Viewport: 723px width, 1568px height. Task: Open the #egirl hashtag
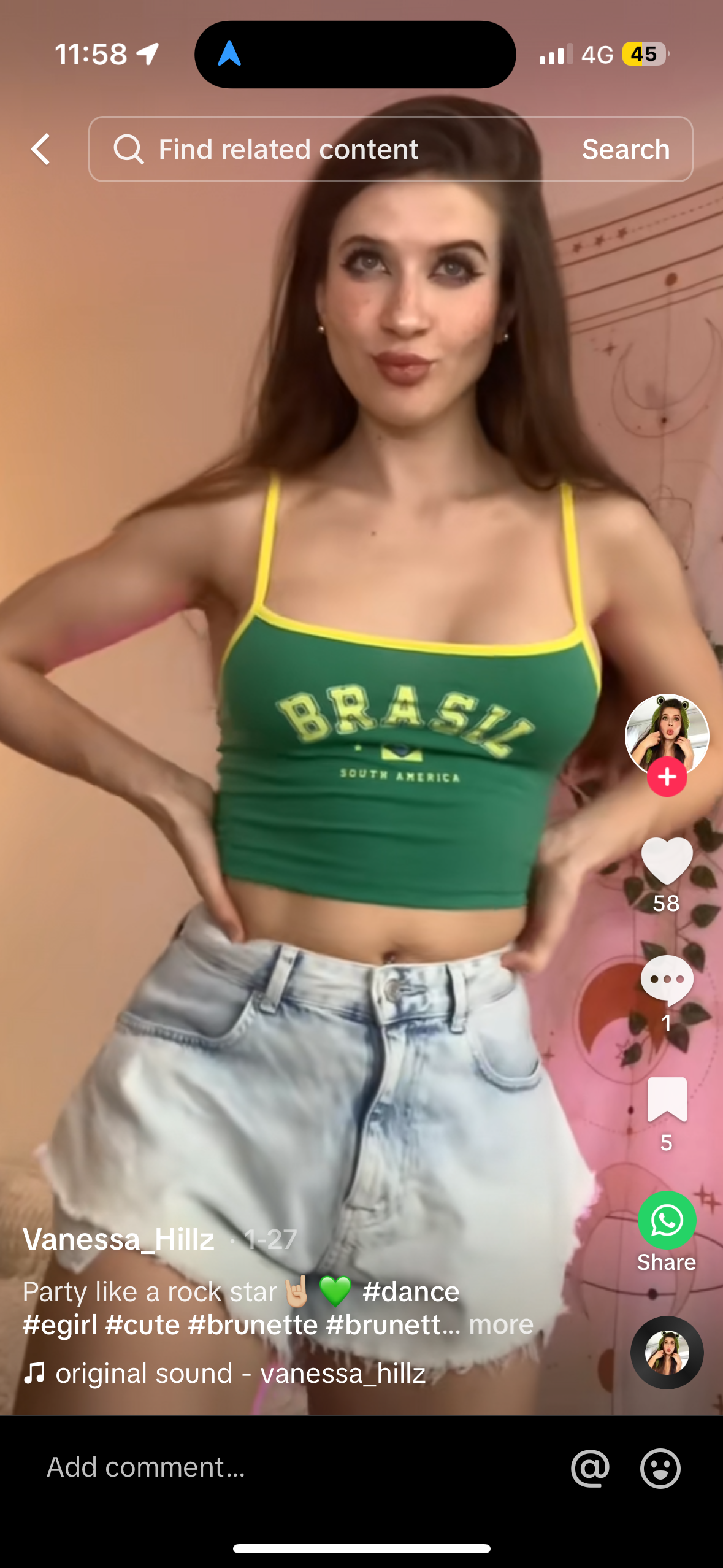(x=59, y=1324)
